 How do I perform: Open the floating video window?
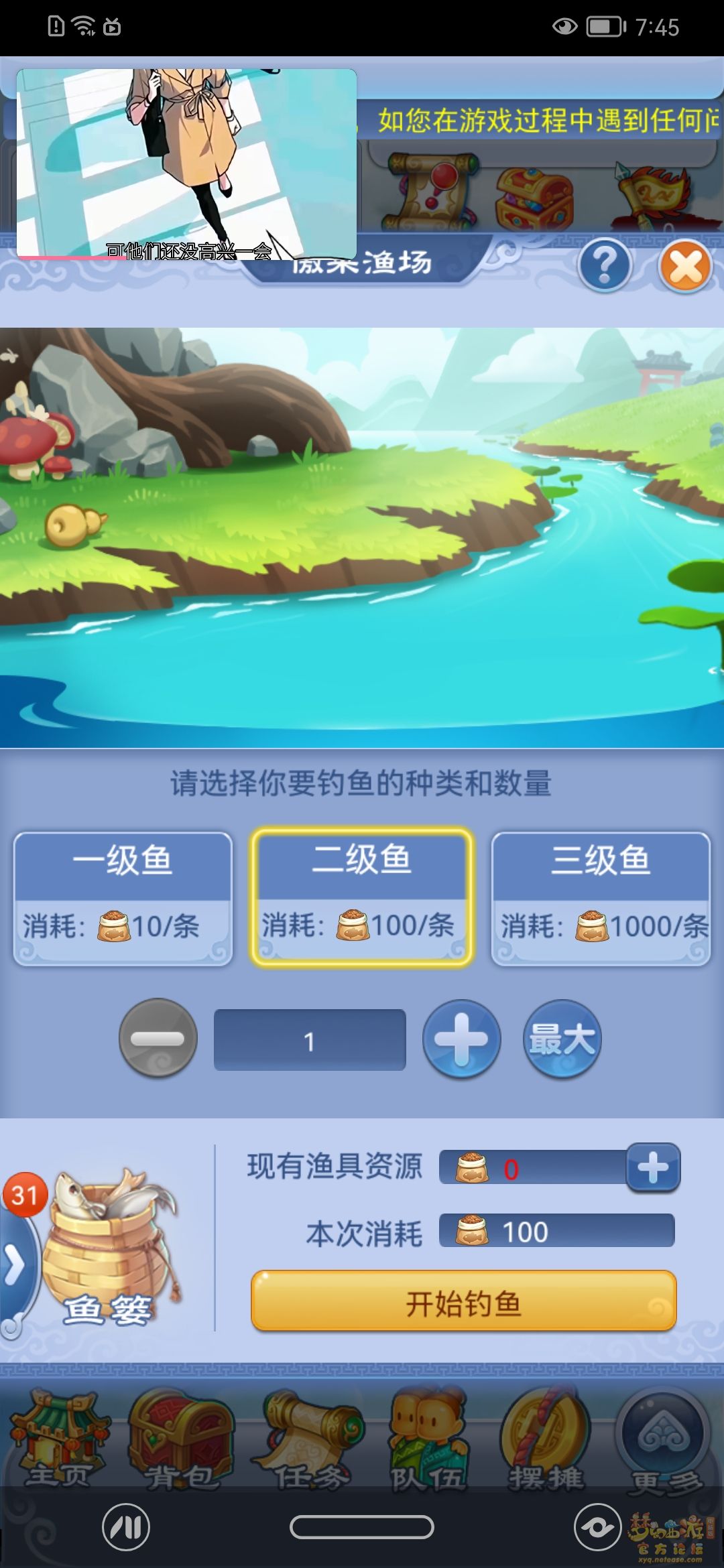(x=186, y=164)
